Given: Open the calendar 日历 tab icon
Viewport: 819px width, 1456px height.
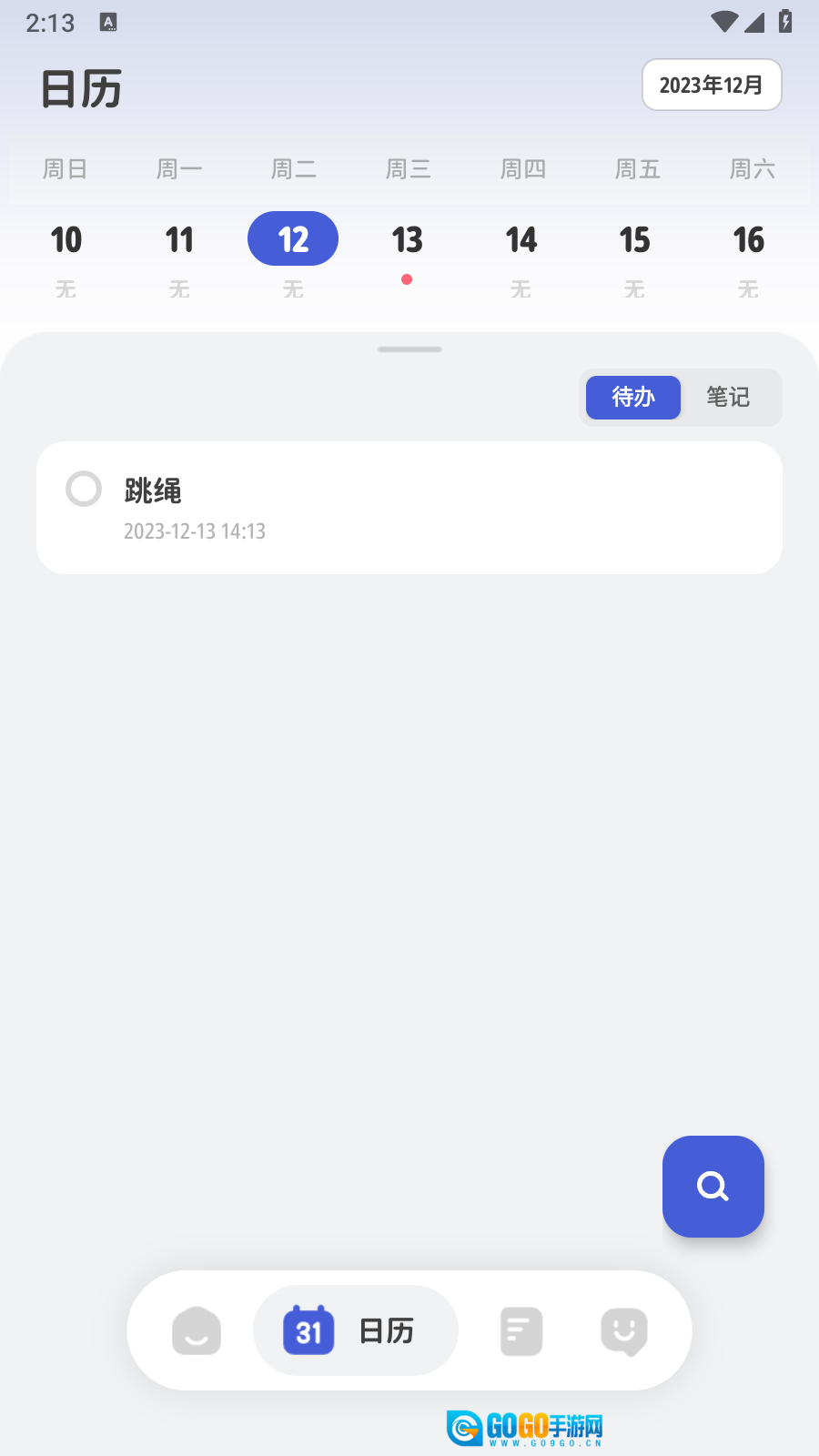Looking at the screenshot, I should [x=385, y=1330].
